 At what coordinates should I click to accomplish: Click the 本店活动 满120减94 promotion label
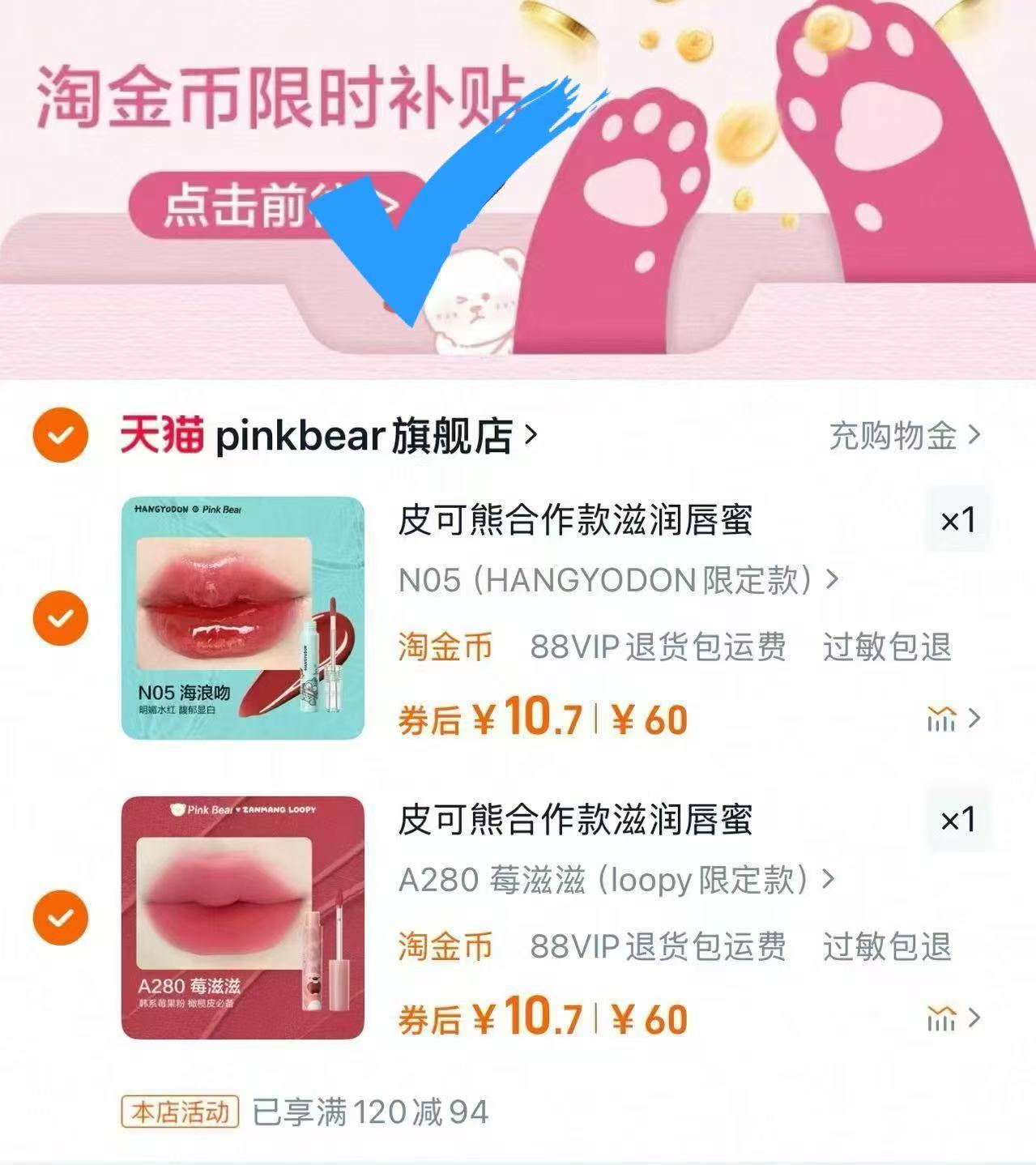coord(180,1112)
